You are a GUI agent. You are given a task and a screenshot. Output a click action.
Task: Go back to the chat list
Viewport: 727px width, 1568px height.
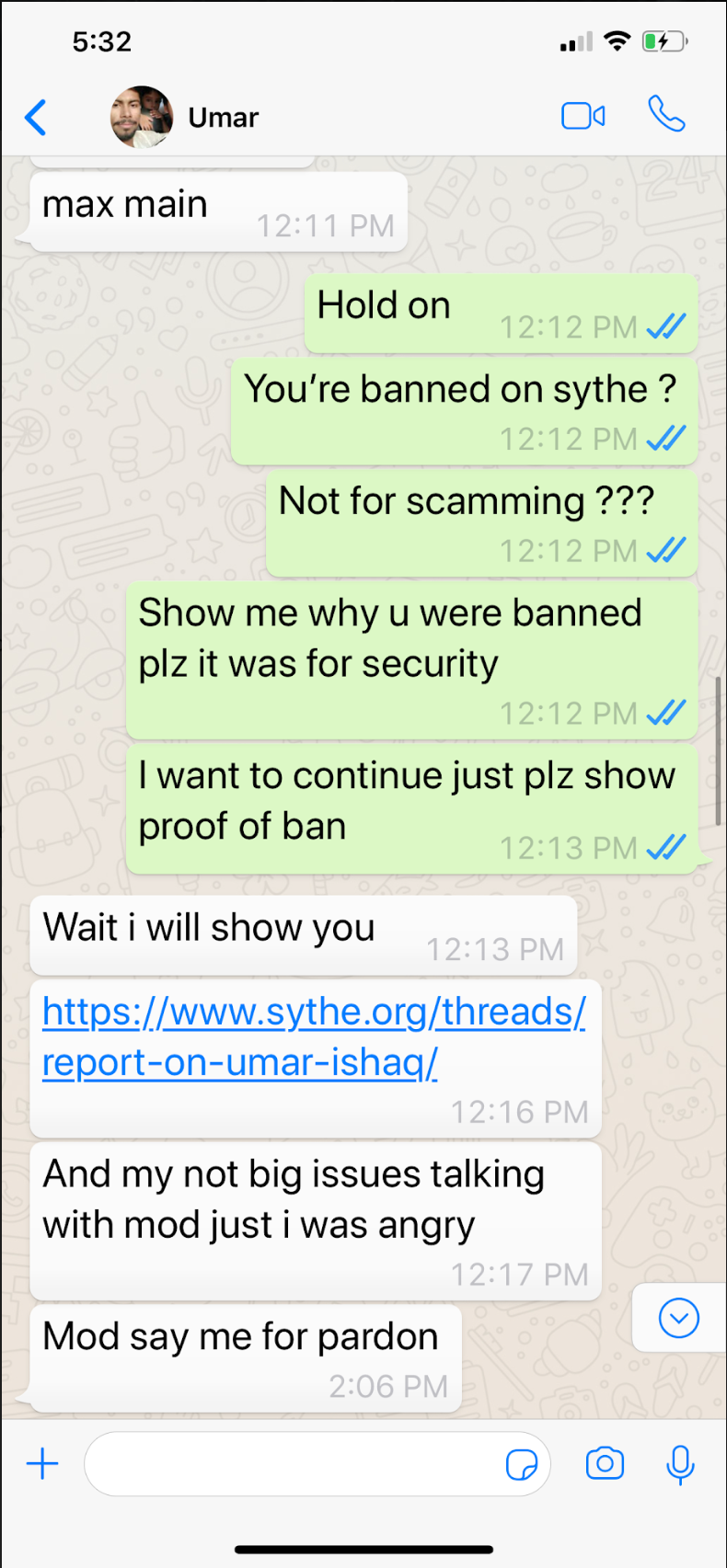point(36,118)
